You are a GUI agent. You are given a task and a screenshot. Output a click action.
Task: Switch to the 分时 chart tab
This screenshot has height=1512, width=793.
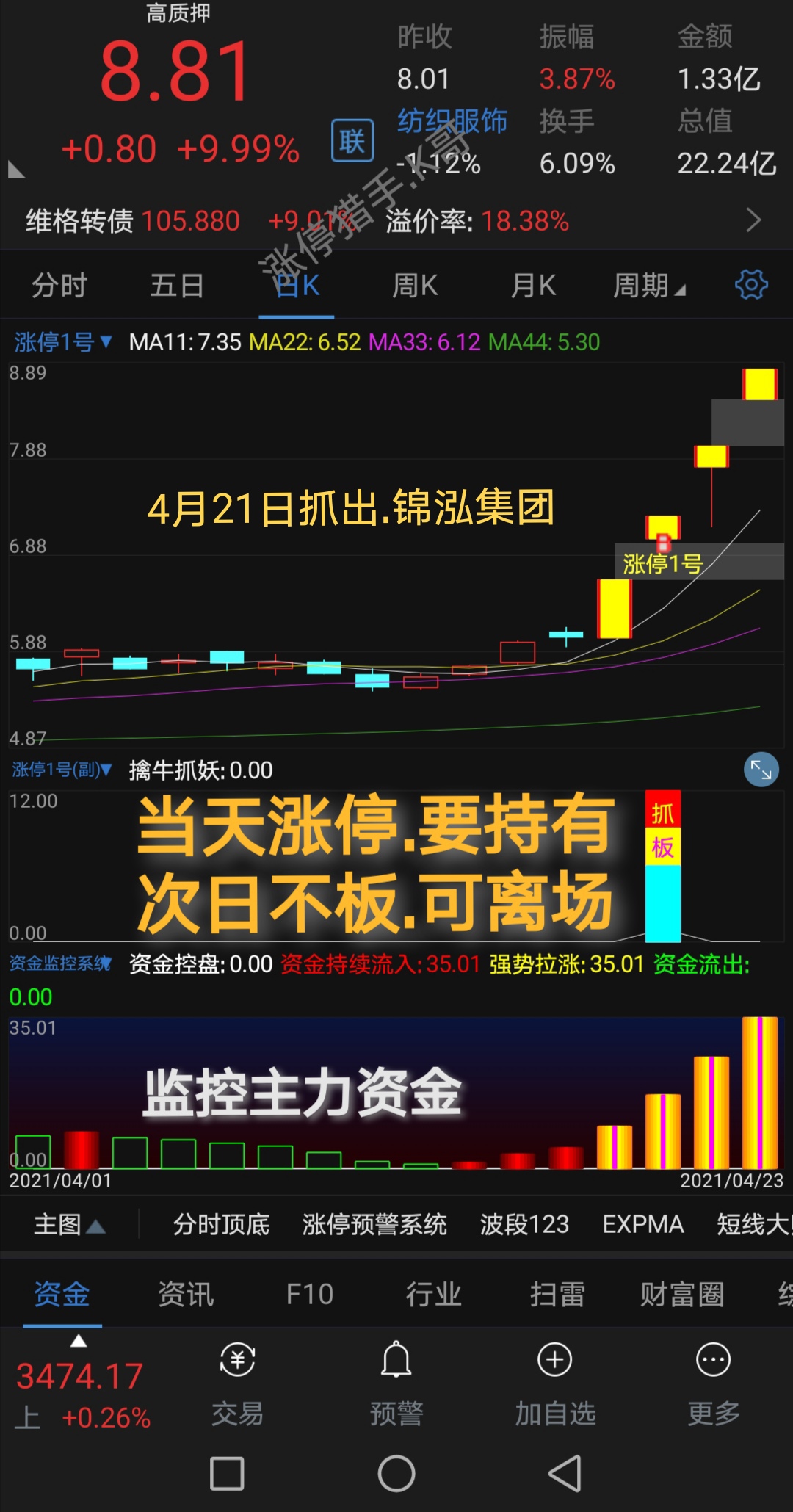click(59, 285)
